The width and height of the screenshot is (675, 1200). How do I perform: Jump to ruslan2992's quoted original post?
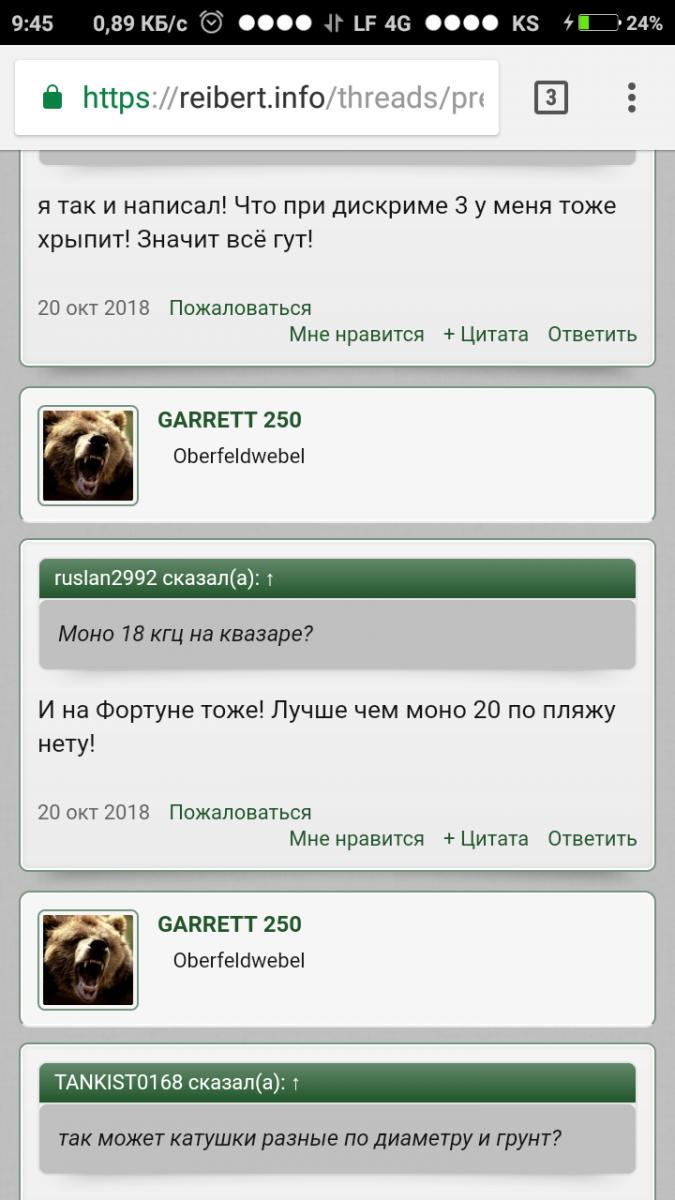point(267,579)
